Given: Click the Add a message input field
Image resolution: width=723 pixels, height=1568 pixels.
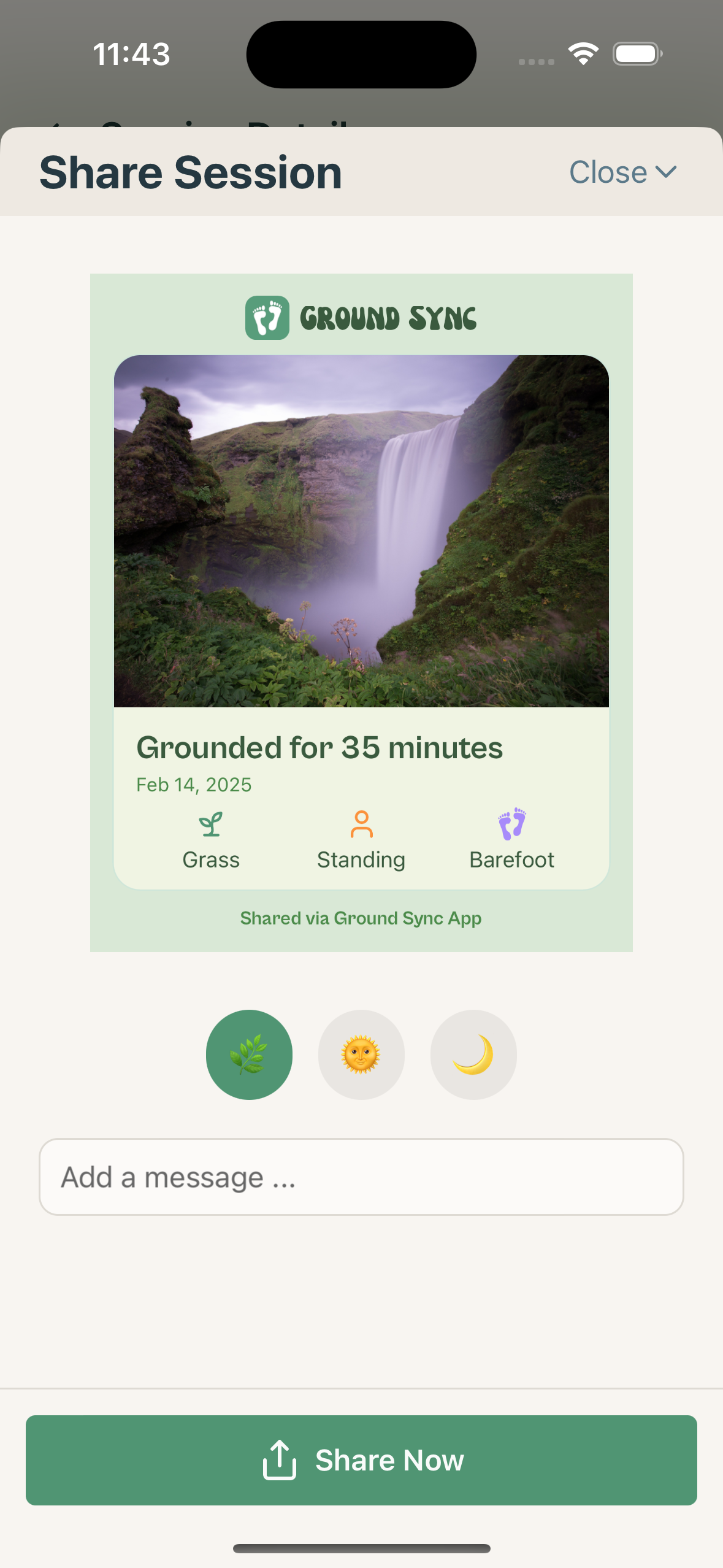Looking at the screenshot, I should click(x=361, y=1176).
